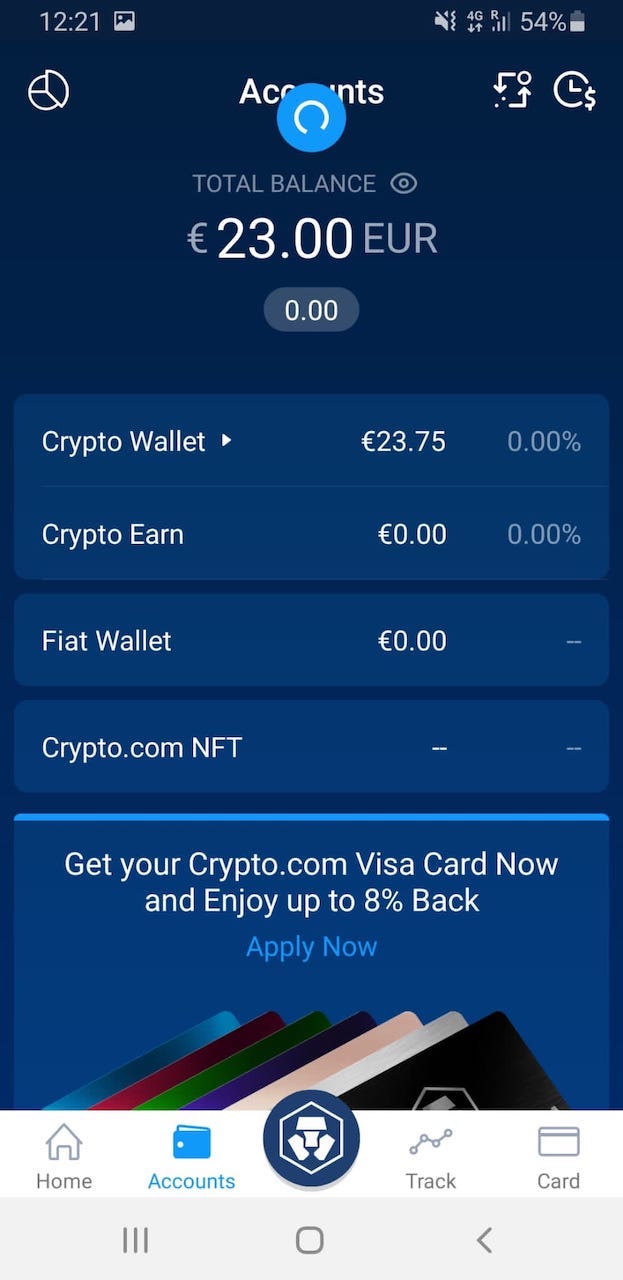The image size is (623, 1280).
Task: Switch to the Home tab
Action: [x=64, y=1156]
